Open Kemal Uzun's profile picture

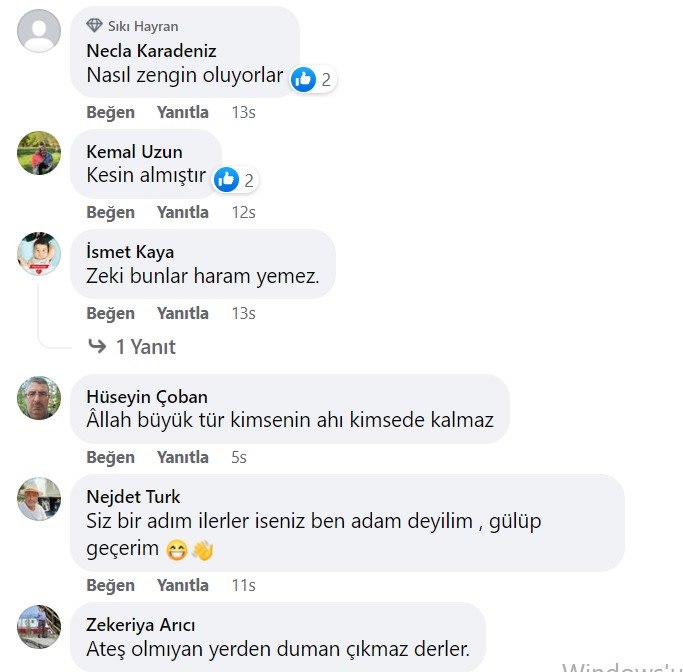[x=39, y=153]
